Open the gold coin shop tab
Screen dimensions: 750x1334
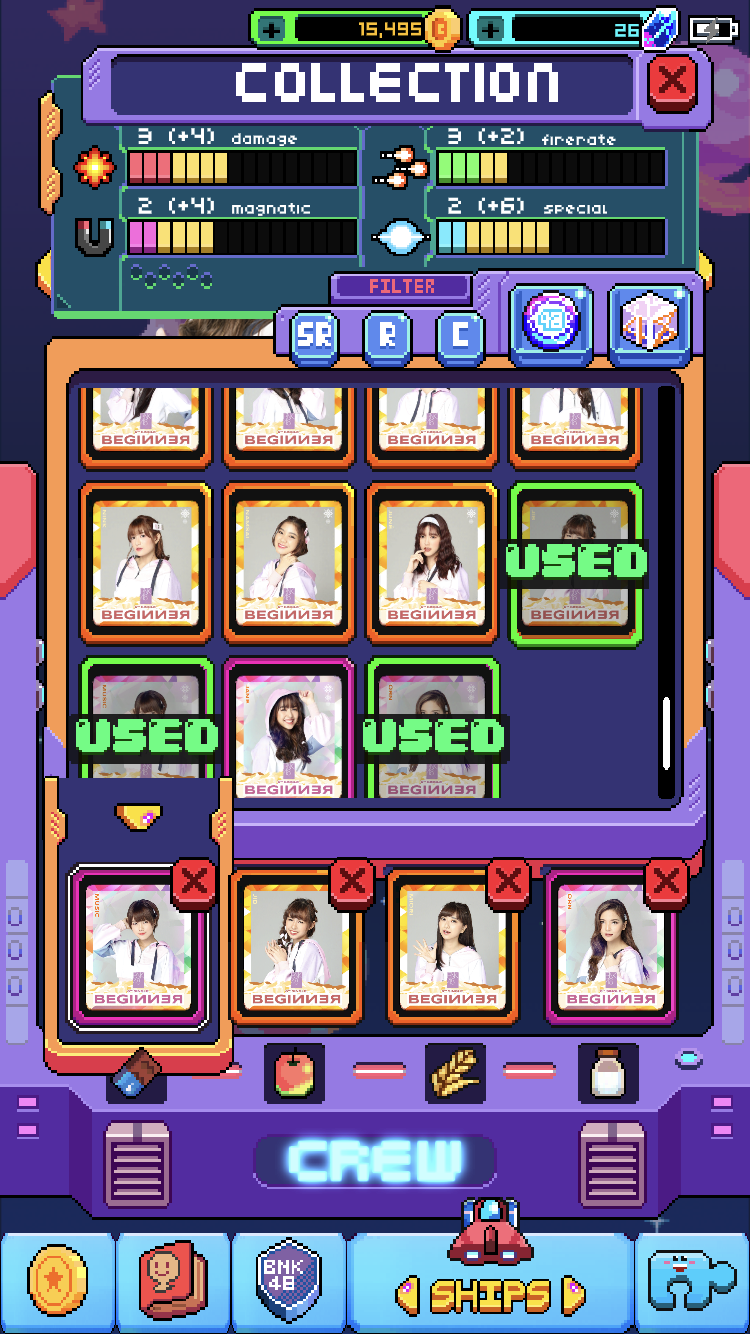pyautogui.click(x=57, y=1283)
